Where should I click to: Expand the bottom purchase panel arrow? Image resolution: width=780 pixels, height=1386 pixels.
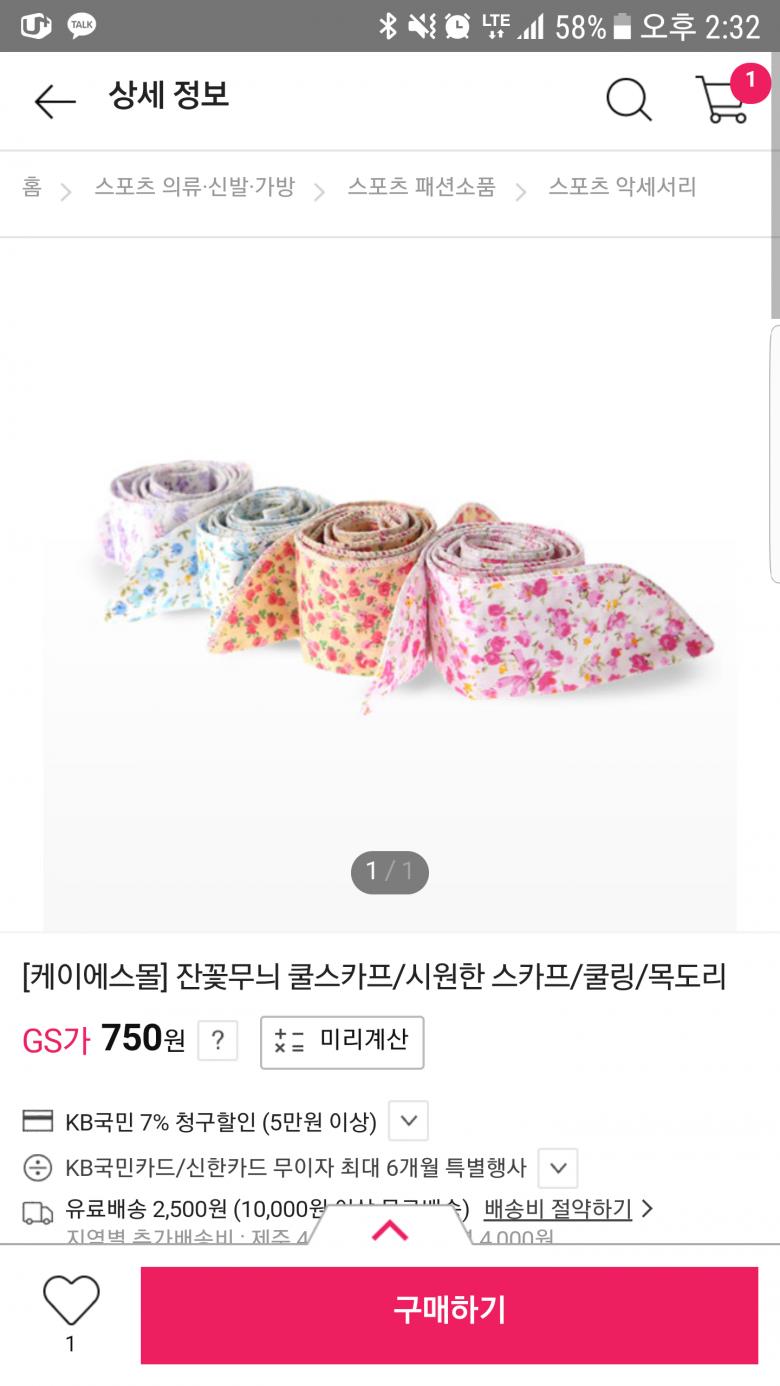(x=390, y=1230)
